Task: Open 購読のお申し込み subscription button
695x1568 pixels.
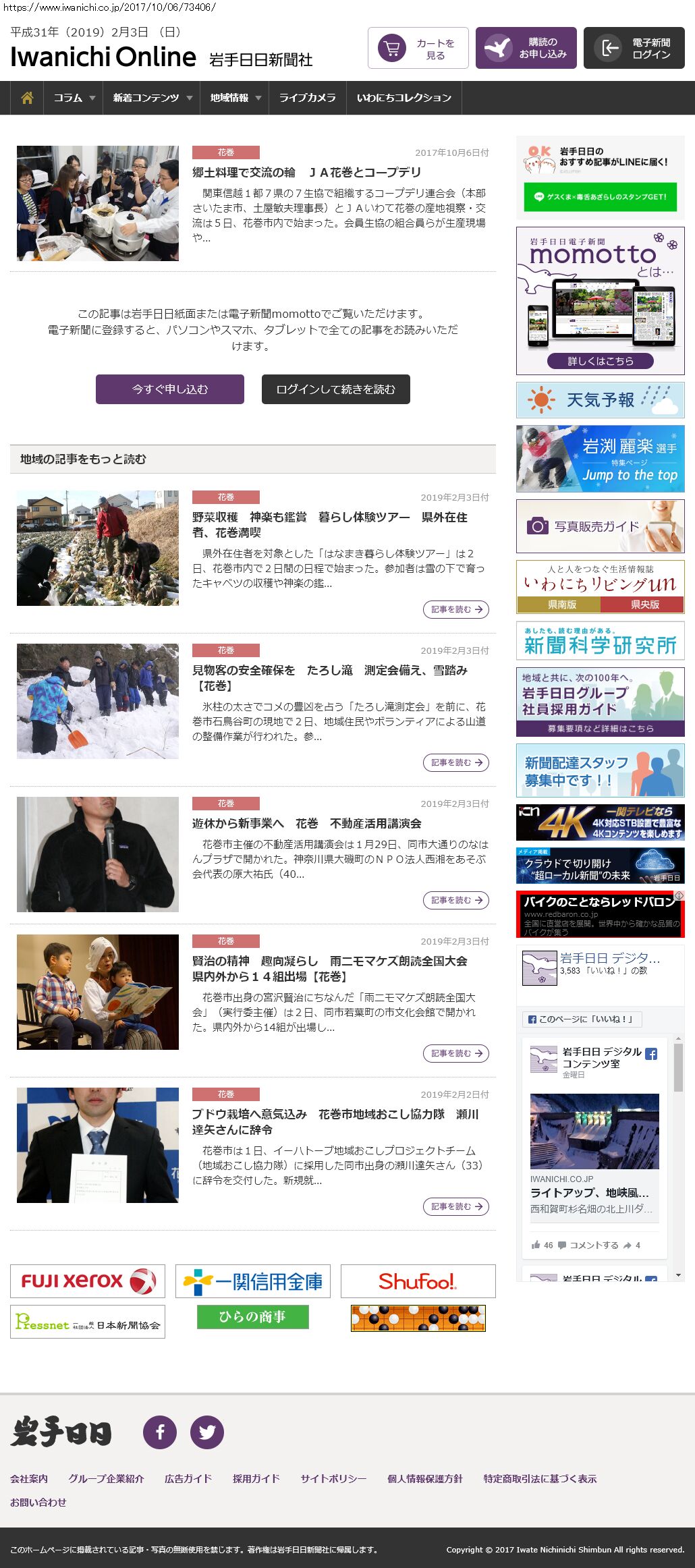Action: click(x=526, y=48)
